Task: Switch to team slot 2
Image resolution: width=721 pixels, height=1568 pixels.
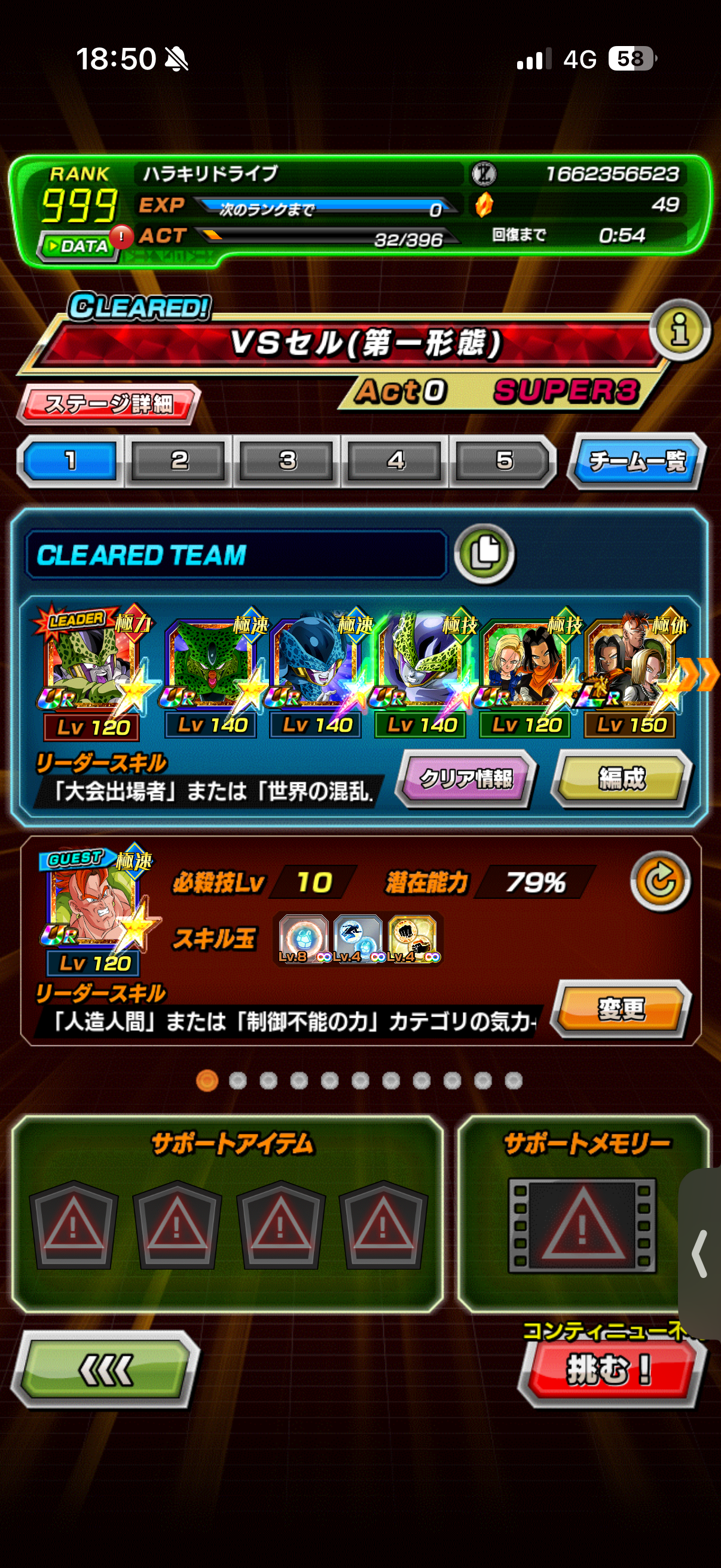Action: pos(178,461)
